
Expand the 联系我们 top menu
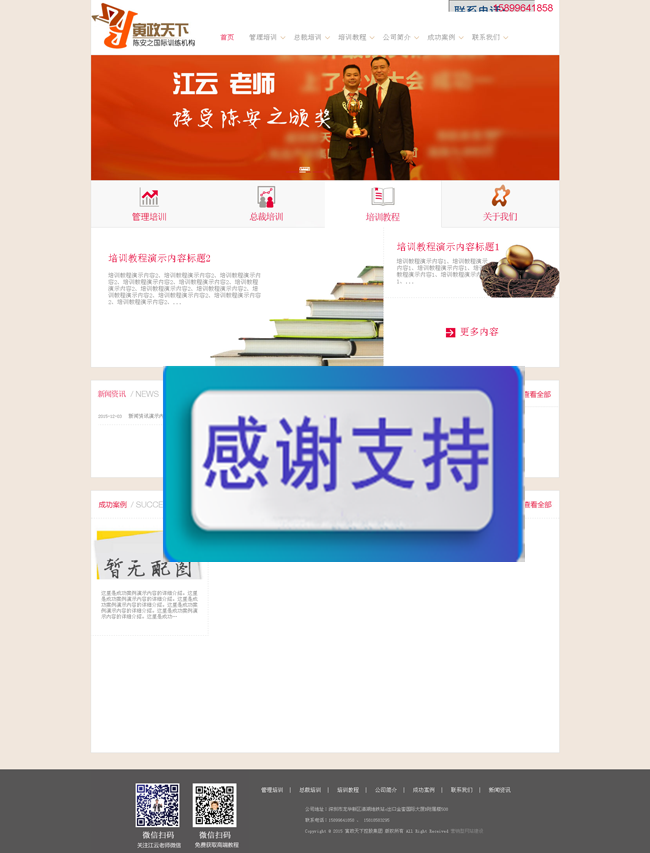pyautogui.click(x=488, y=37)
